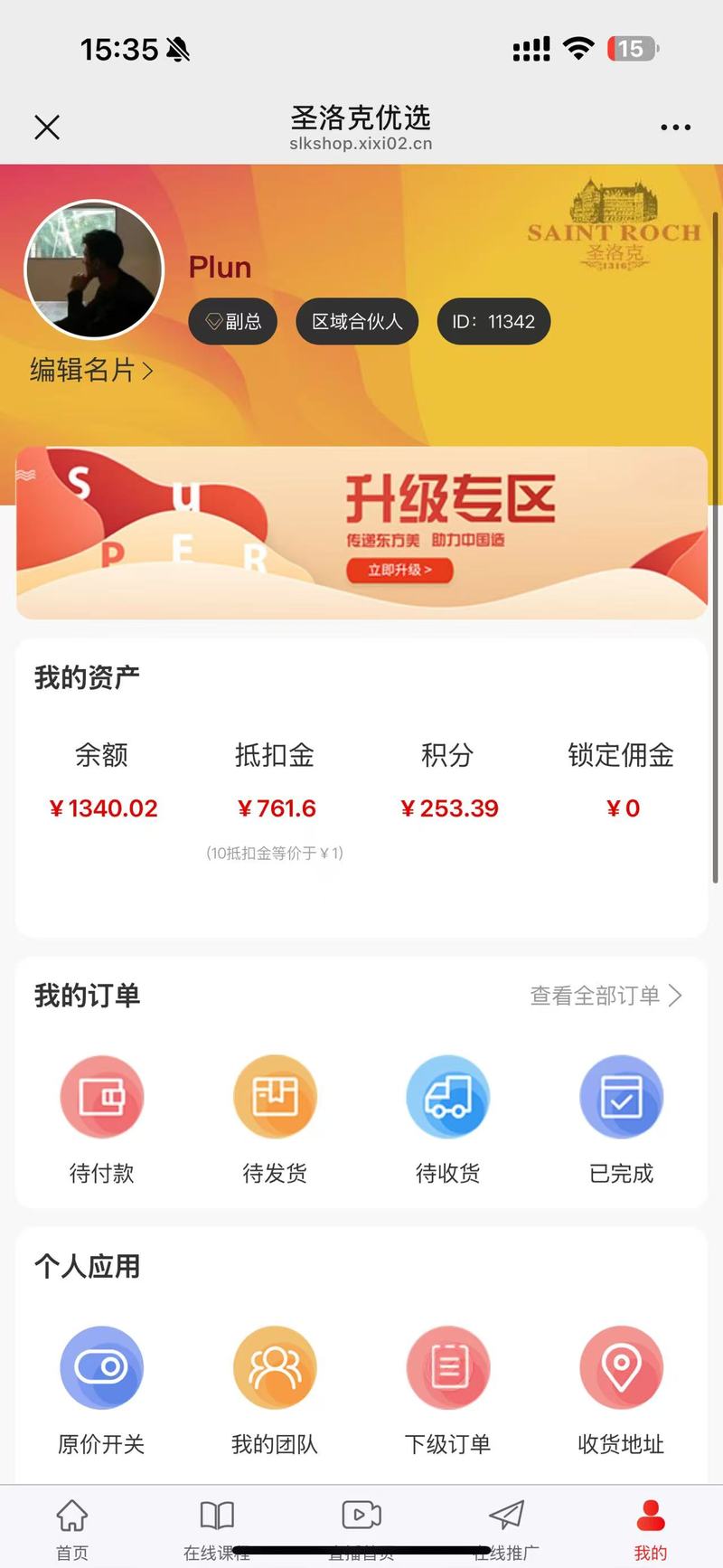Open the 升级专区 upgrade banner
Viewport: 723px width, 1568px height.
(x=361, y=533)
